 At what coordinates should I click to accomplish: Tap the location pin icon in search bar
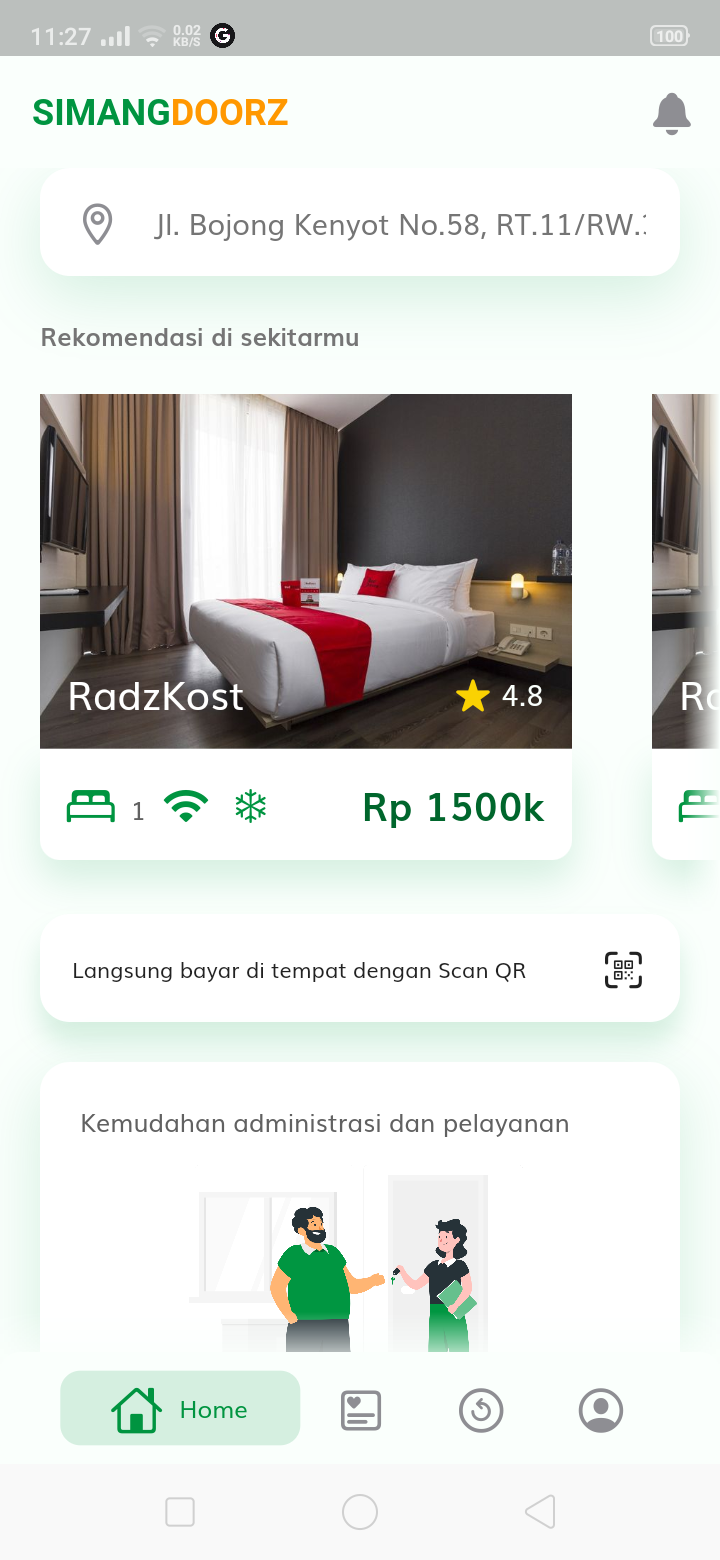[97, 222]
